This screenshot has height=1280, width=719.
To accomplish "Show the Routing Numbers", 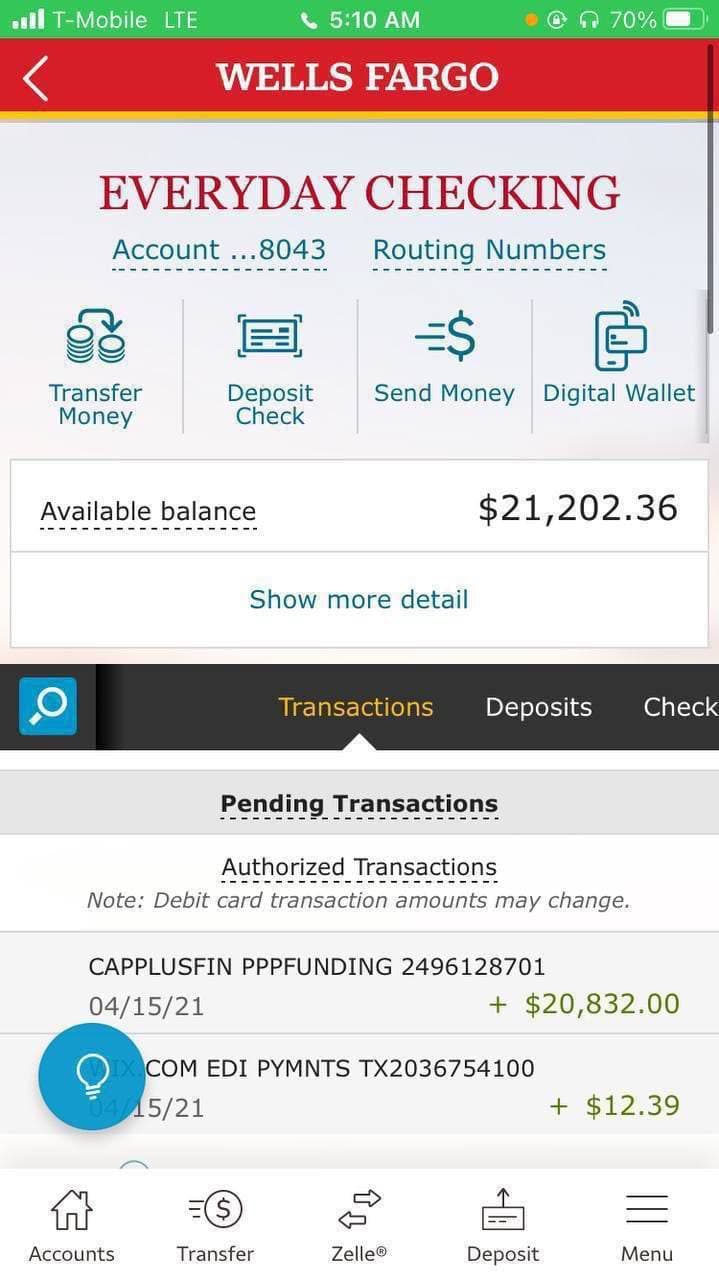I will (x=489, y=250).
